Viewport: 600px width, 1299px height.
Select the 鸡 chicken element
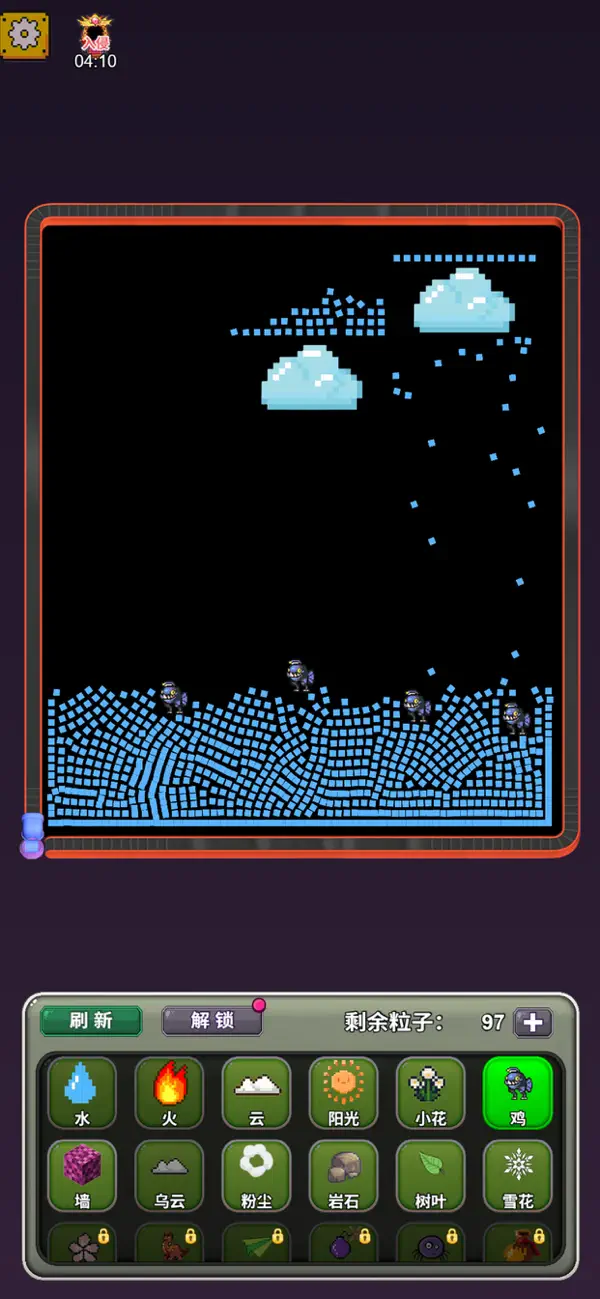tap(517, 1093)
